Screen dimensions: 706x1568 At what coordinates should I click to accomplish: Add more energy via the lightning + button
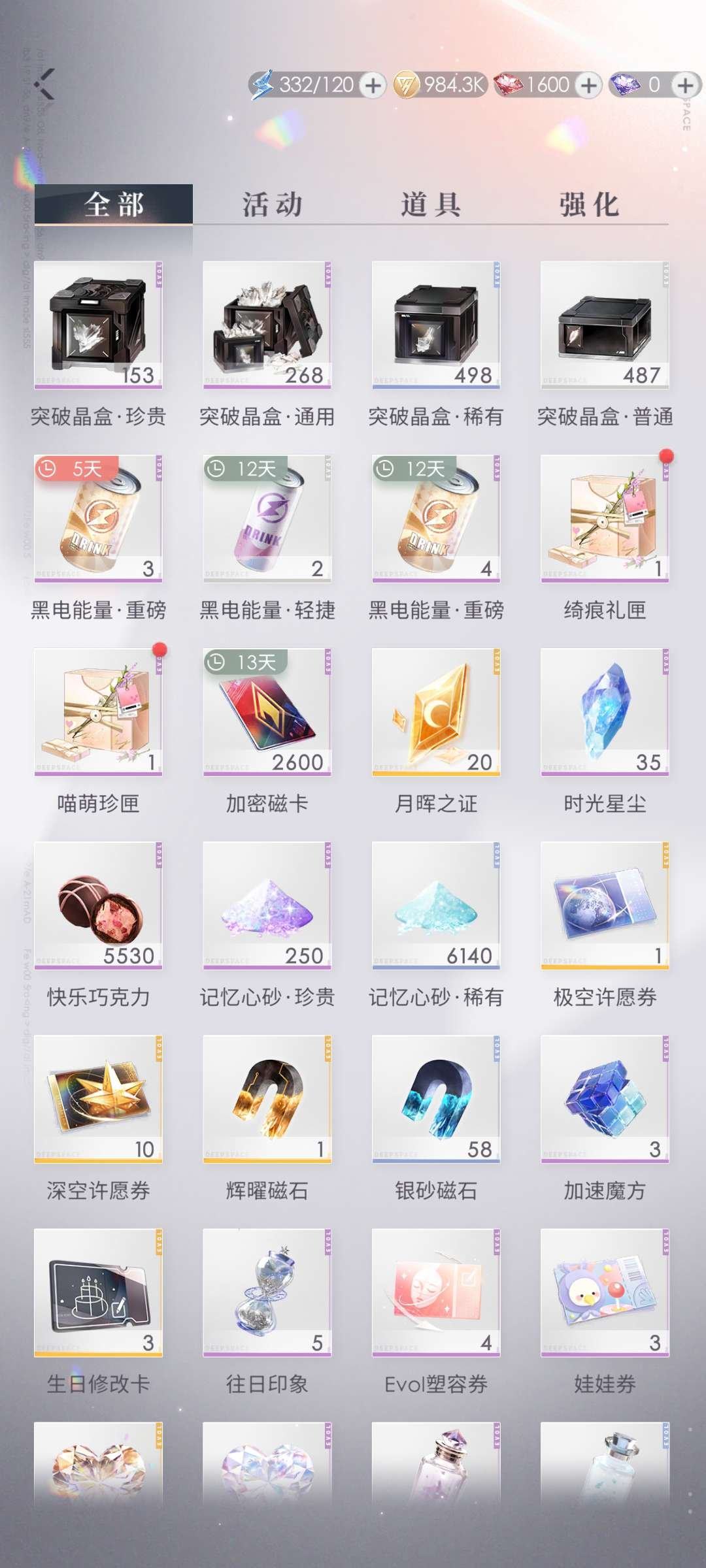click(x=373, y=85)
